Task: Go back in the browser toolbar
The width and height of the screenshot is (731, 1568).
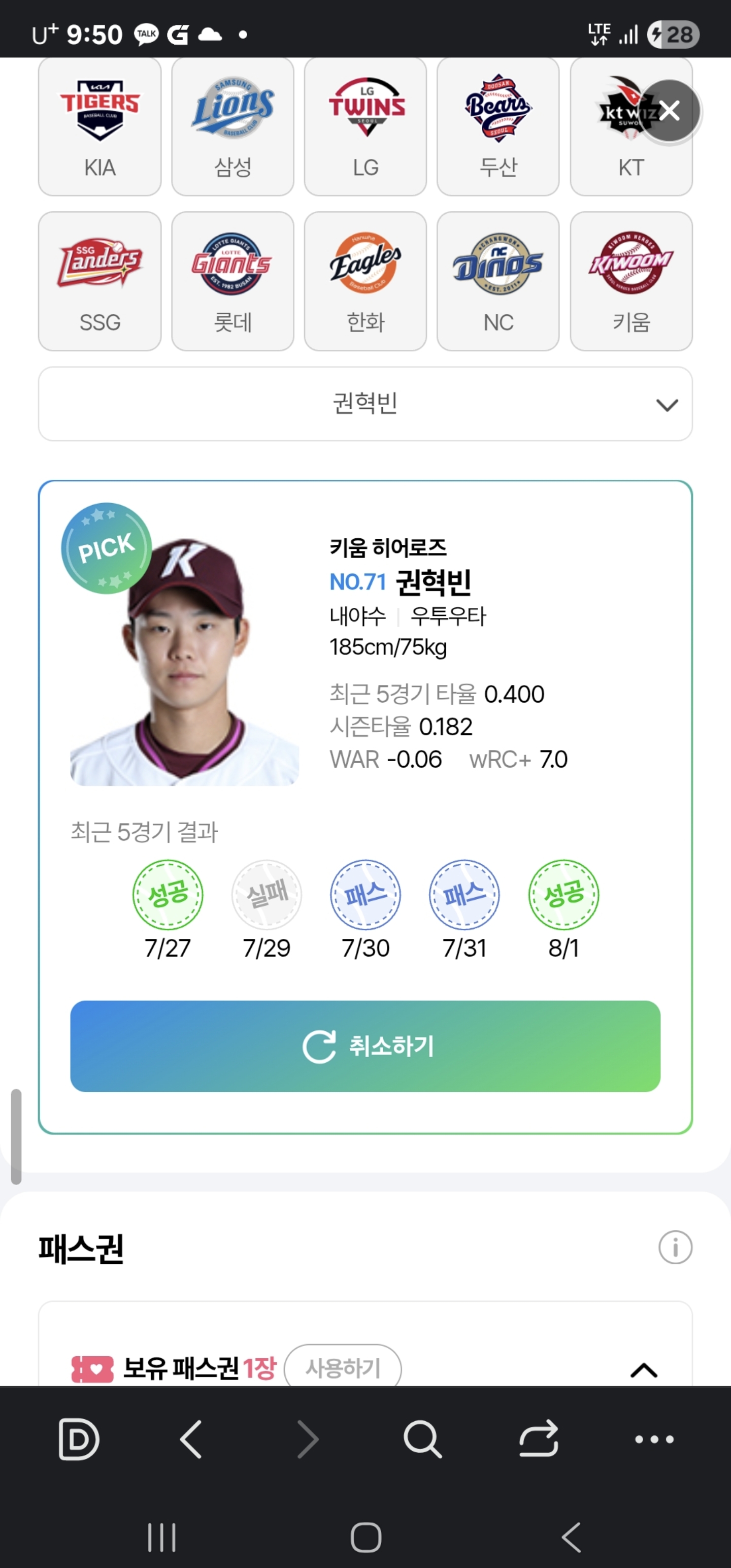Action: [x=192, y=1439]
